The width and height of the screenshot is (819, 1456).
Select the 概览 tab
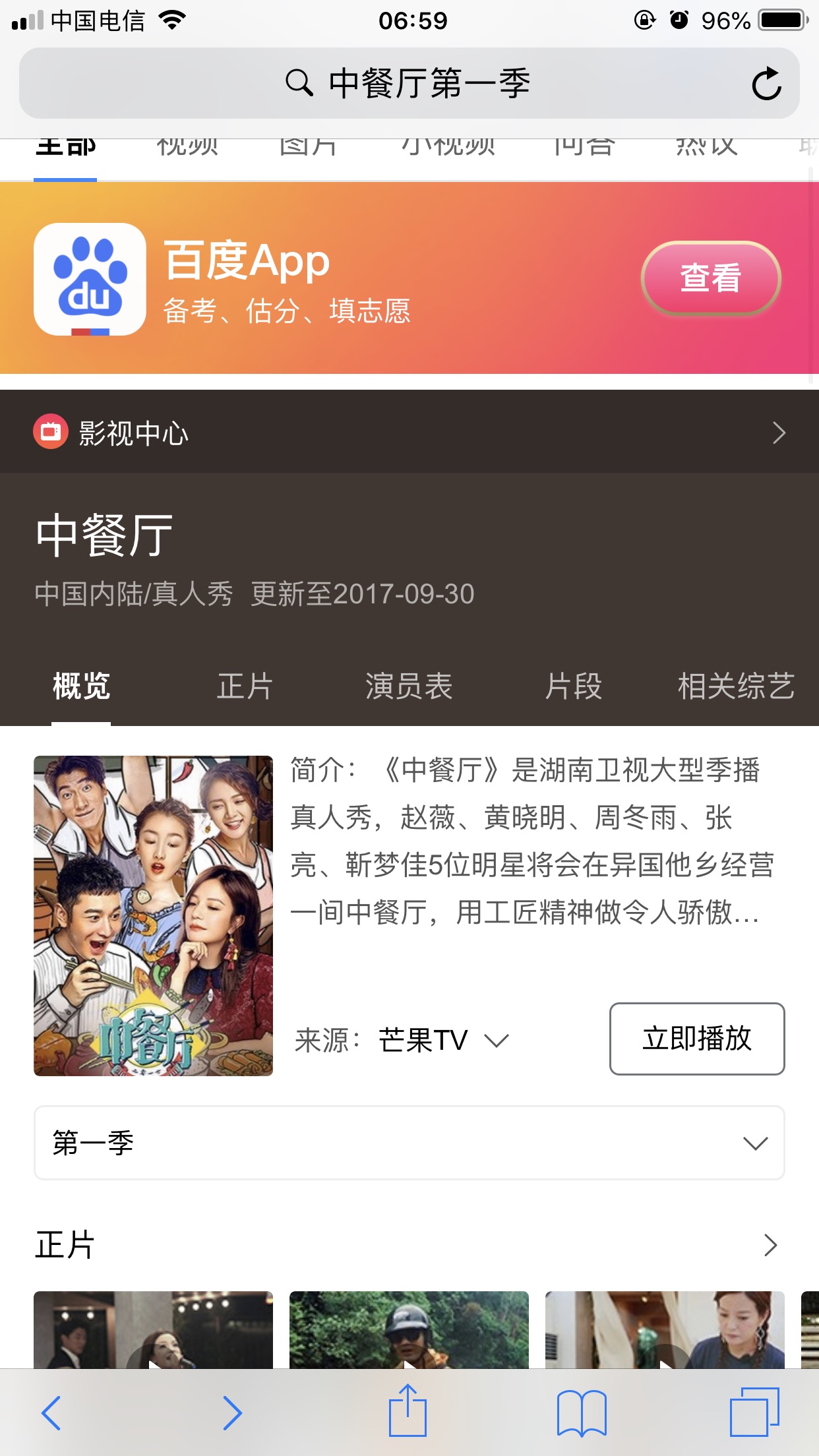point(81,686)
